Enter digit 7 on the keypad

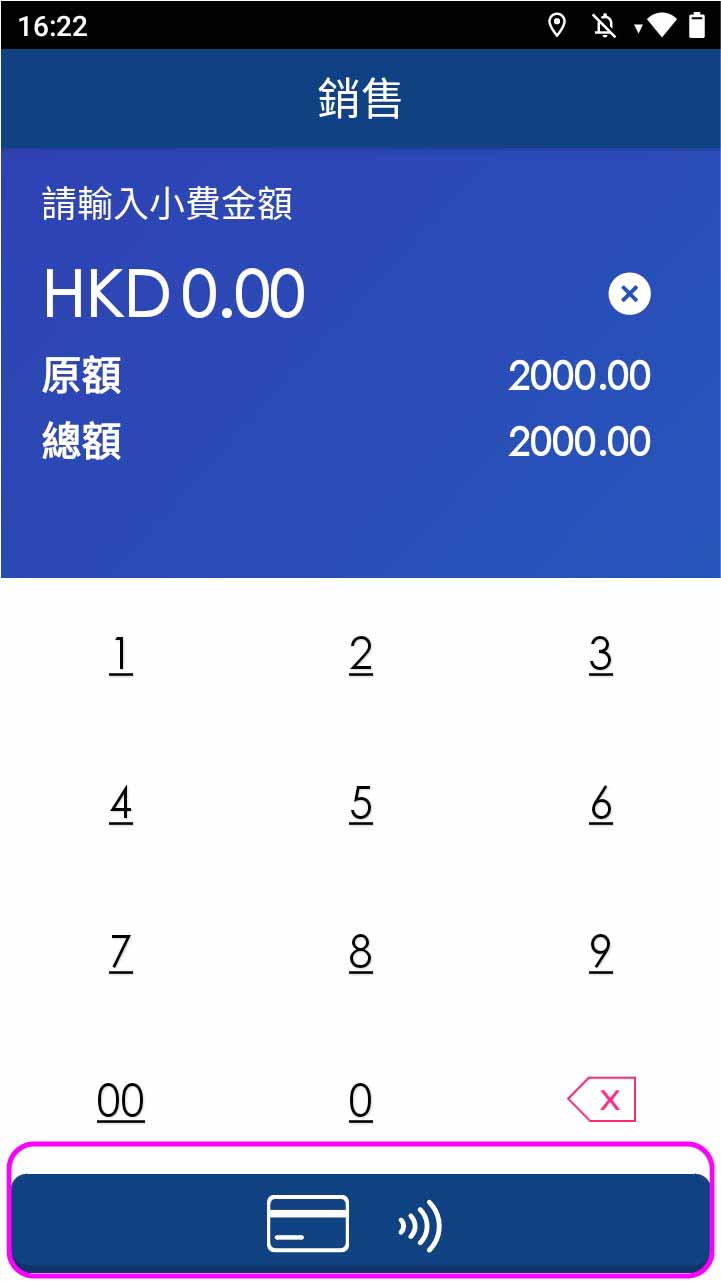[x=121, y=952]
